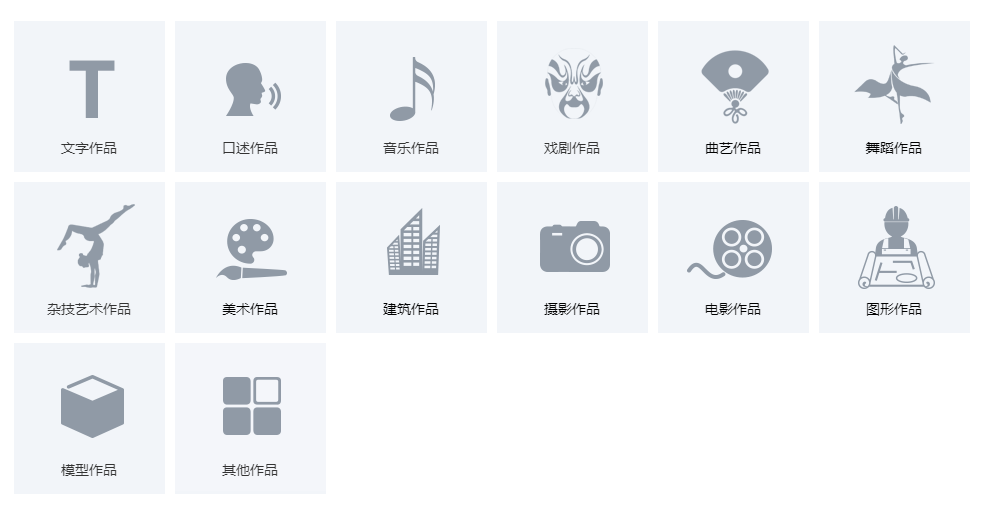
Task: Choose the 杂技艺术作品 category
Action: pos(89,258)
